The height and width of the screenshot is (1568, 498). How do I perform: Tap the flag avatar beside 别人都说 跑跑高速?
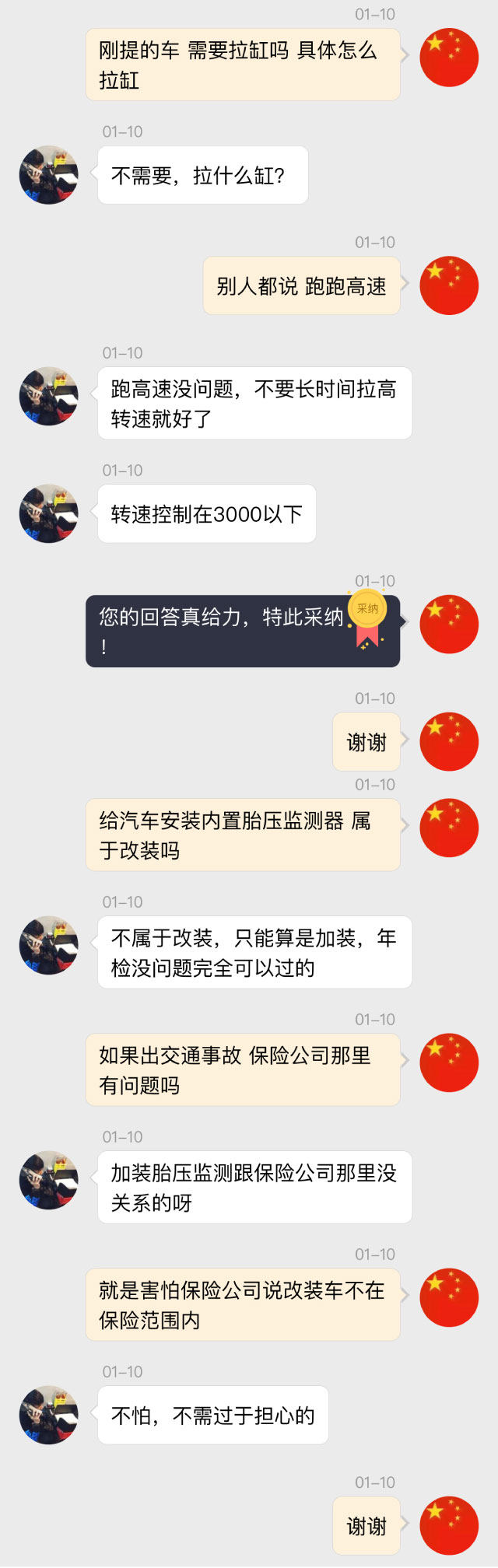[x=449, y=285]
